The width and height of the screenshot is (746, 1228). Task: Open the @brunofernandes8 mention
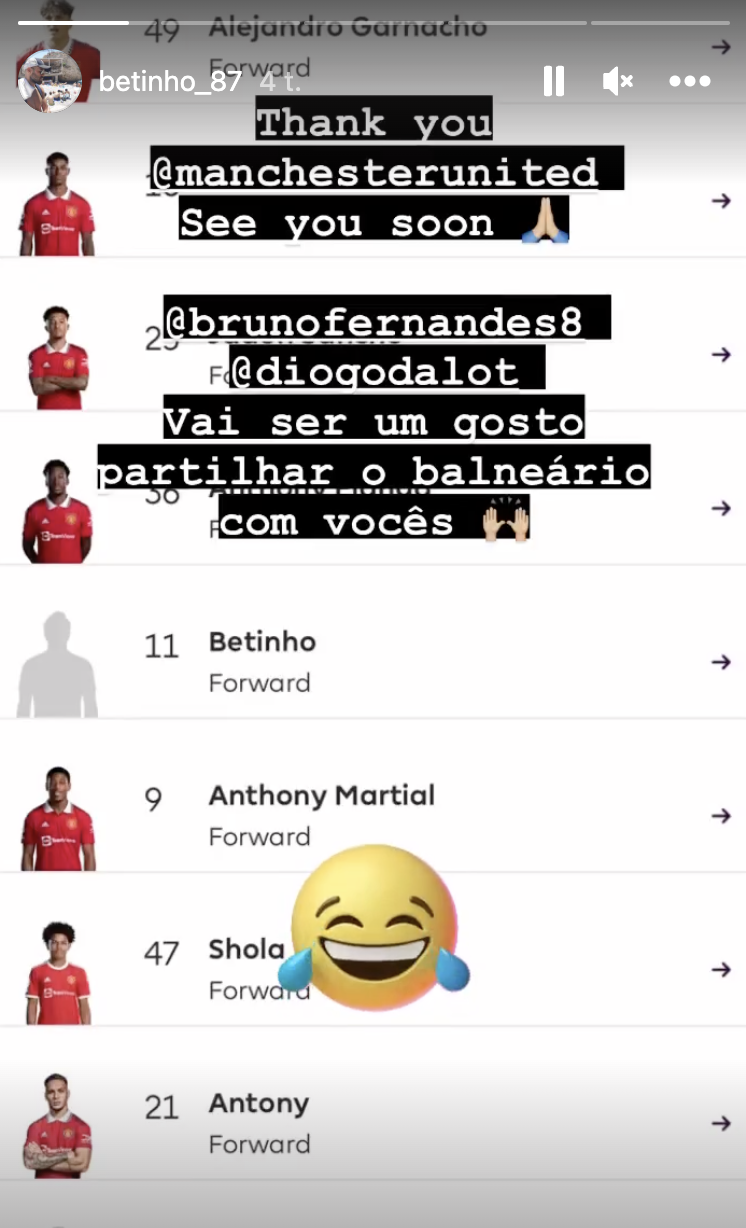(385, 322)
